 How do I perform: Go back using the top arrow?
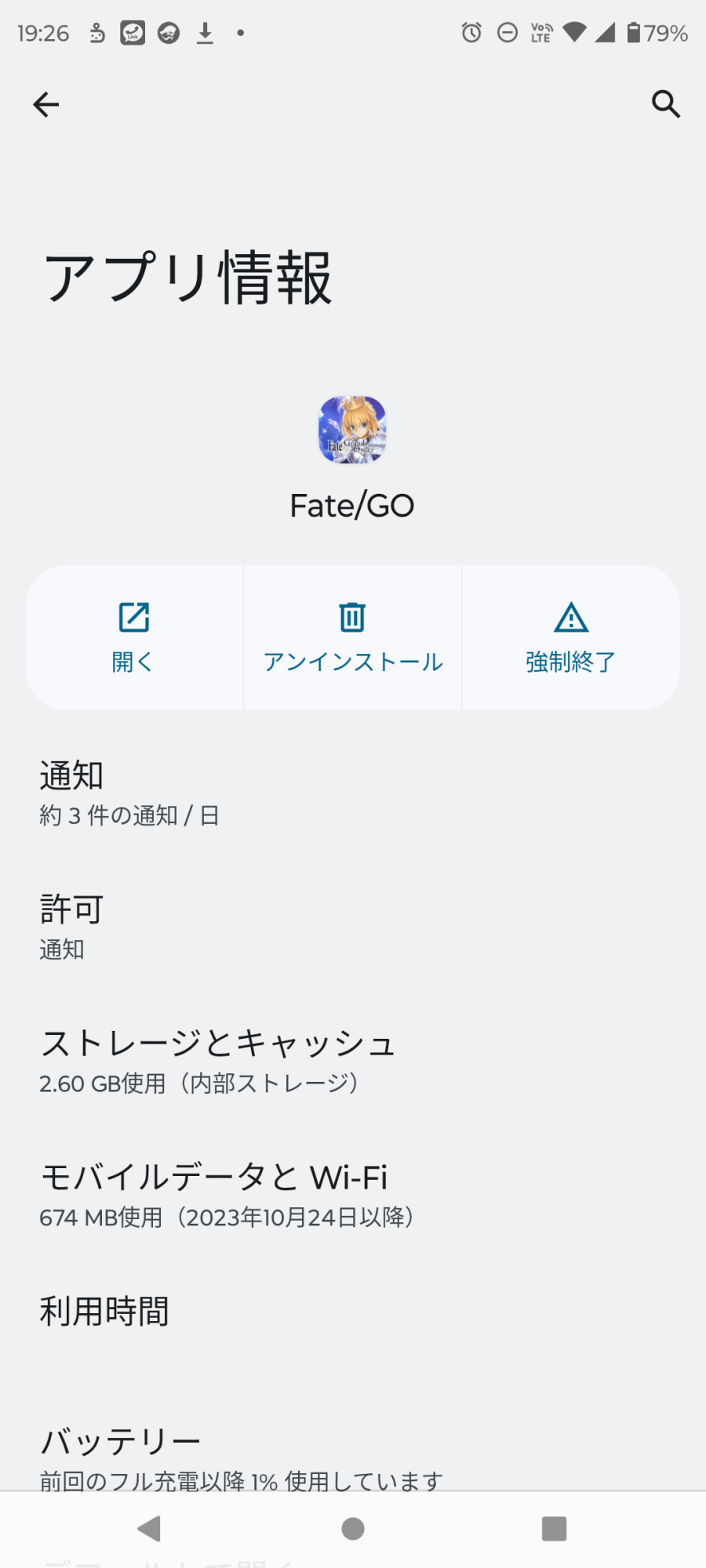pos(46,104)
